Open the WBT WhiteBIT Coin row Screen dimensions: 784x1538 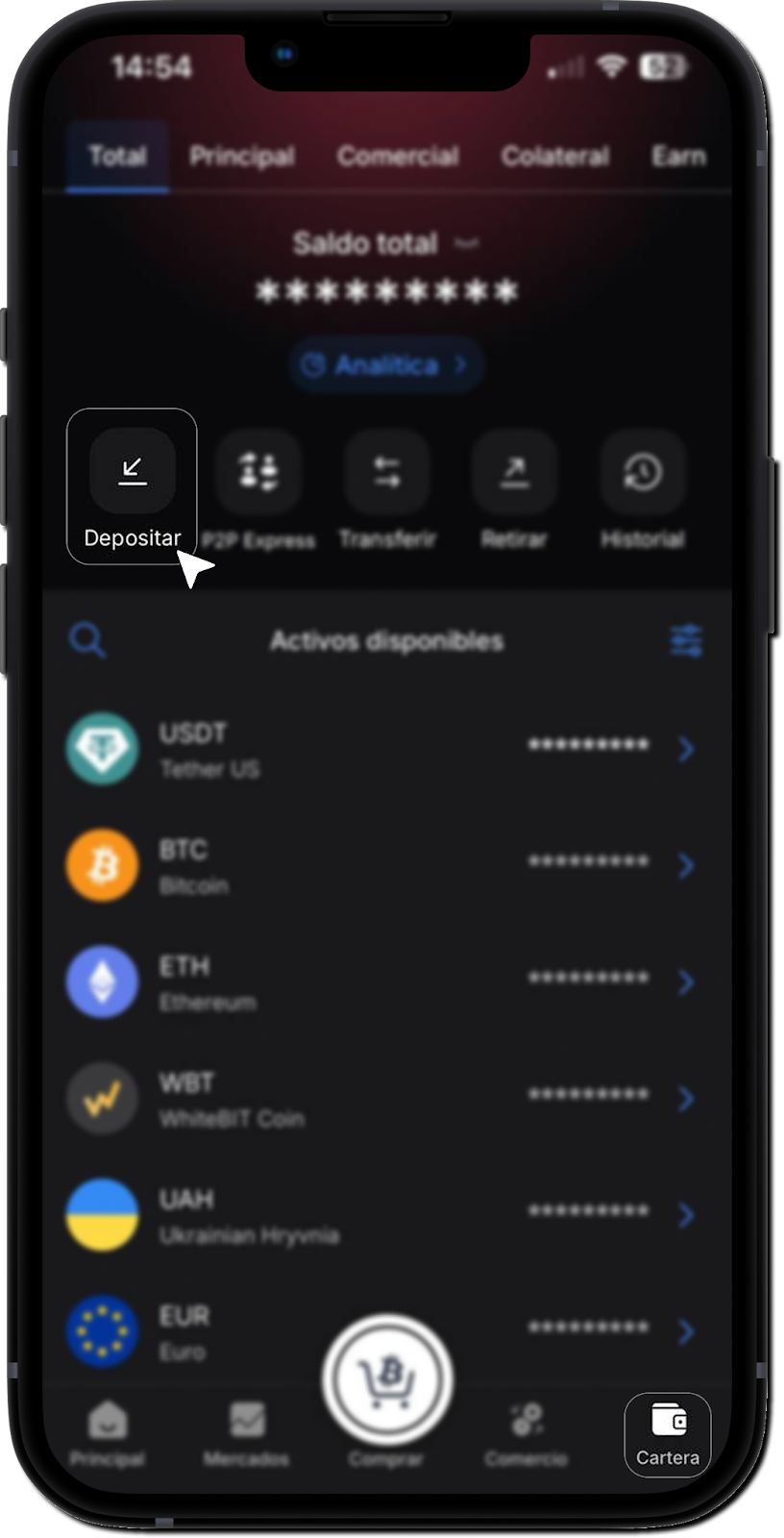[384, 1099]
